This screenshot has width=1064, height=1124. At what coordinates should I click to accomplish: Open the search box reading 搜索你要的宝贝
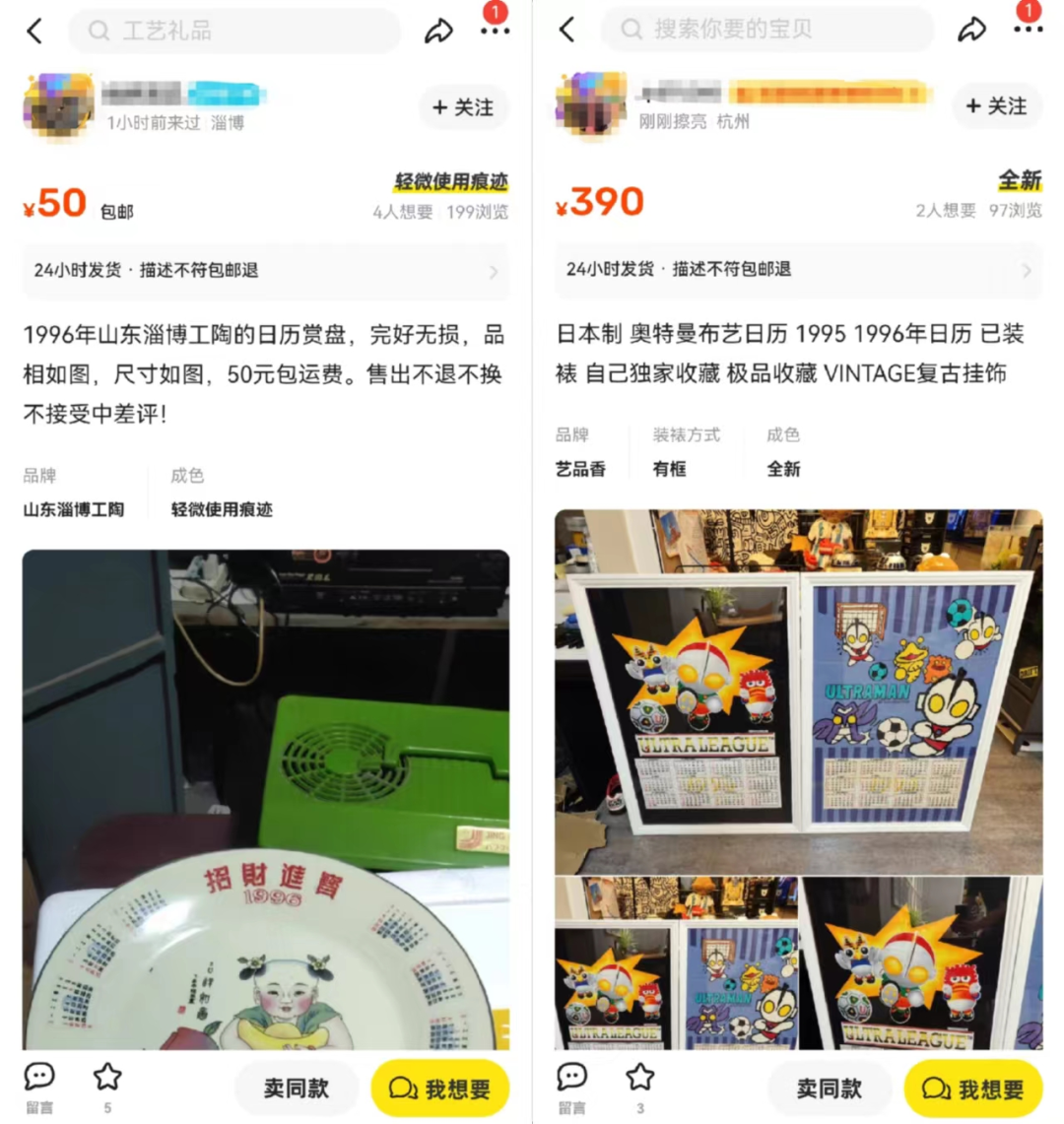[766, 30]
